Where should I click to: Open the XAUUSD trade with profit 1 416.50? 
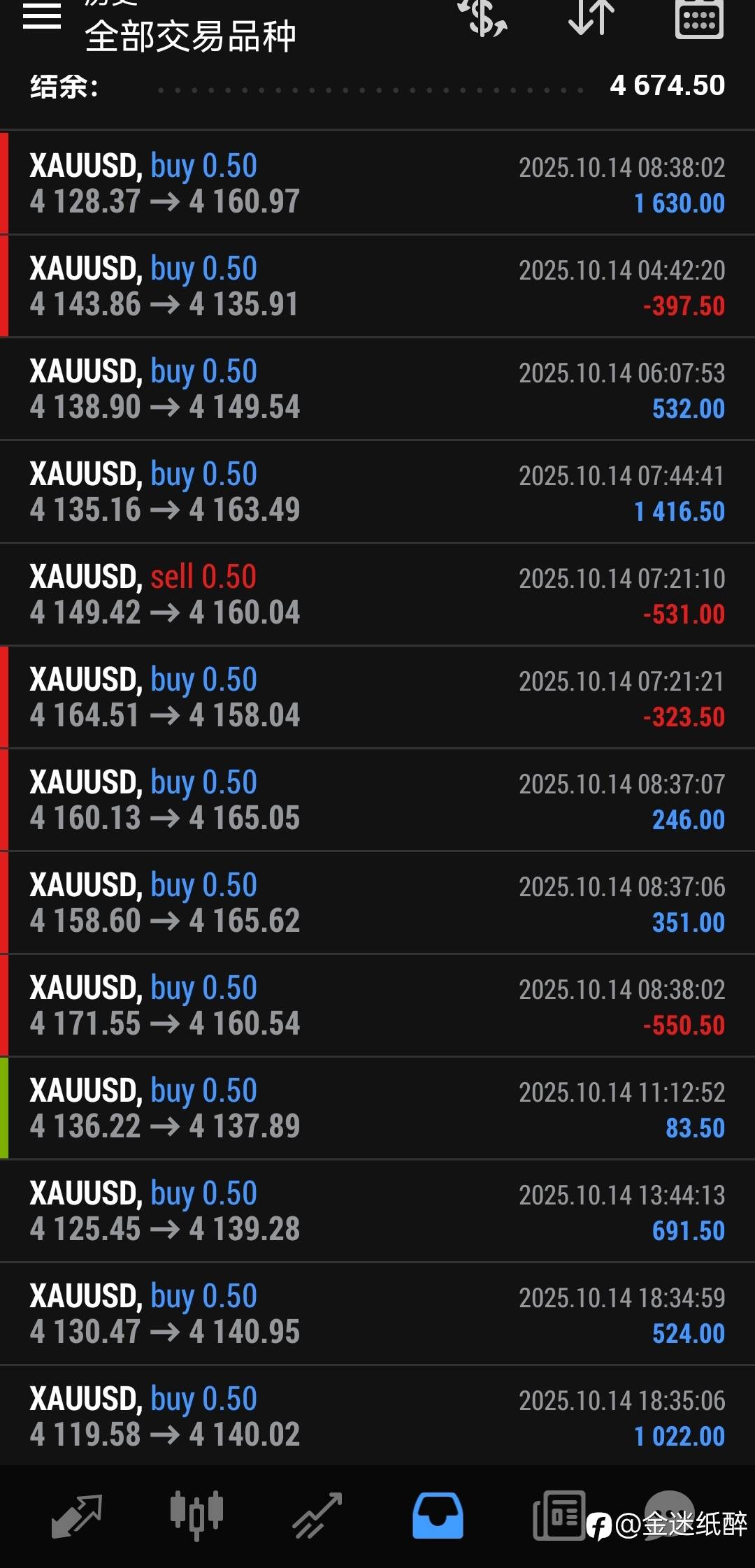point(377,491)
